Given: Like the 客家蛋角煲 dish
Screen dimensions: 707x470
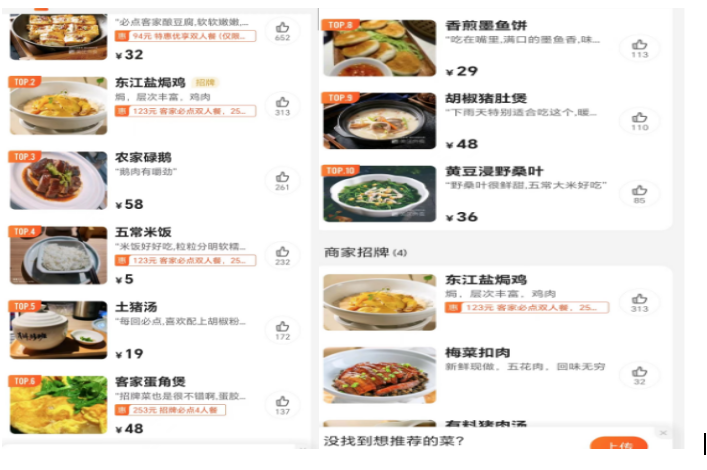Looking at the screenshot, I should pos(282,403).
